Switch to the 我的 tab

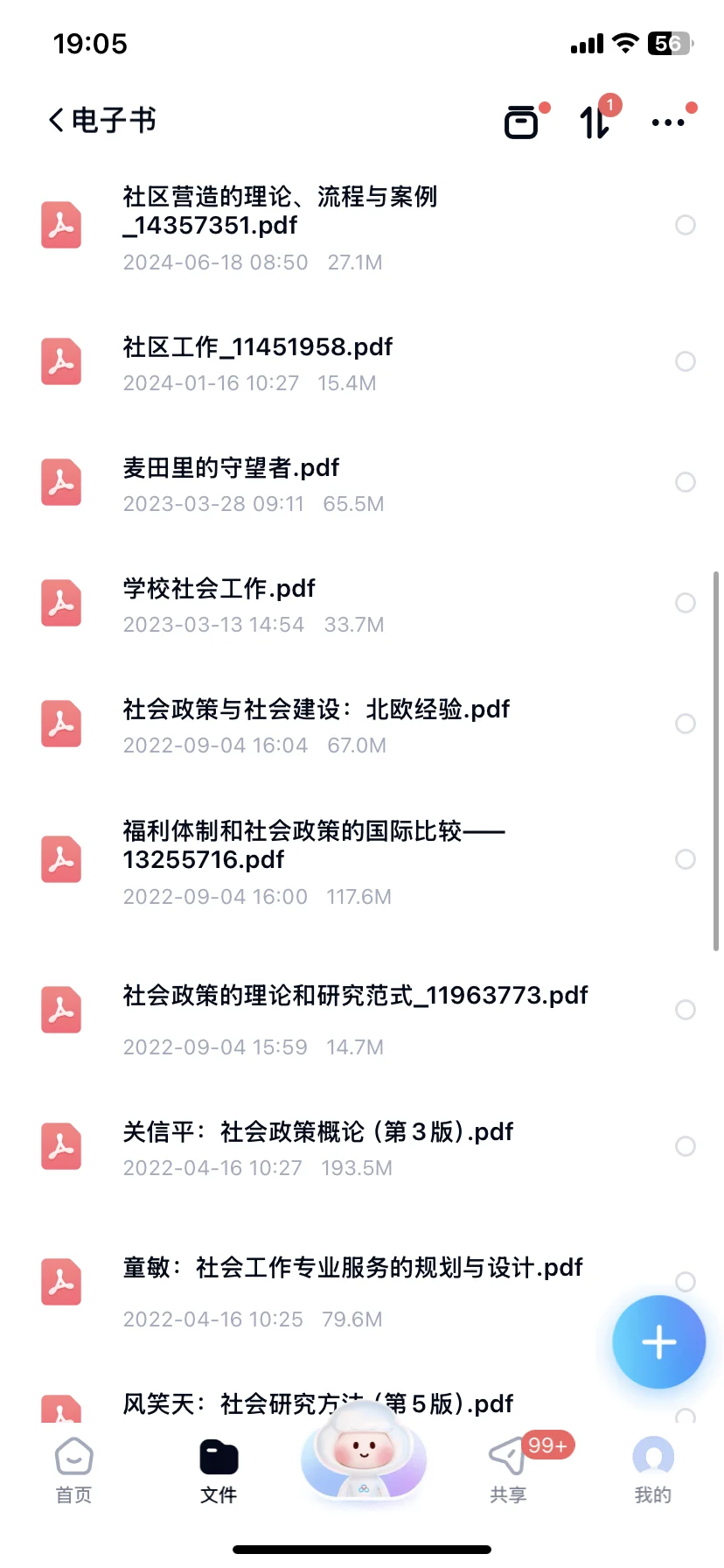click(653, 1472)
